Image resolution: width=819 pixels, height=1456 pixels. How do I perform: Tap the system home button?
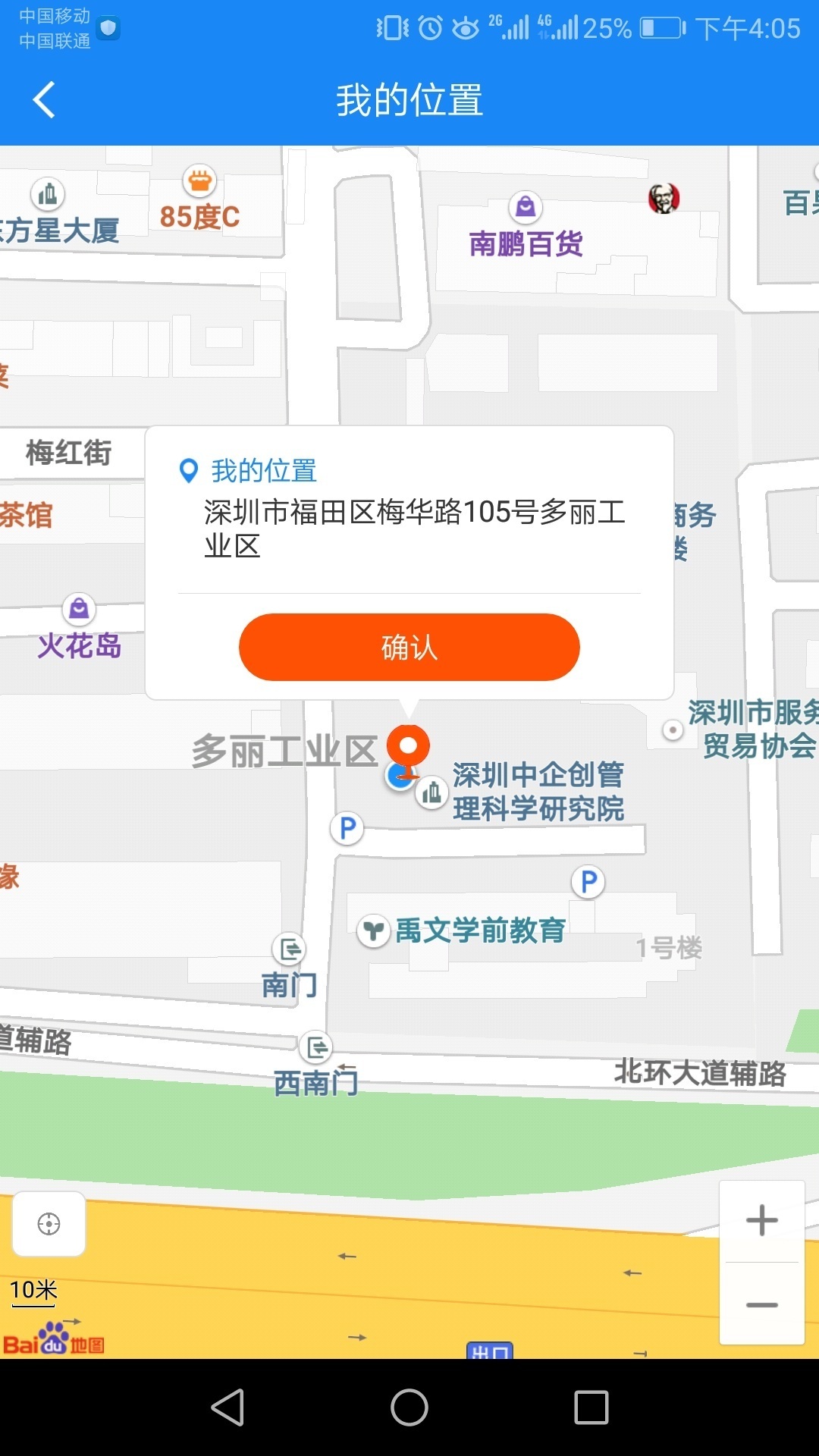409,1407
